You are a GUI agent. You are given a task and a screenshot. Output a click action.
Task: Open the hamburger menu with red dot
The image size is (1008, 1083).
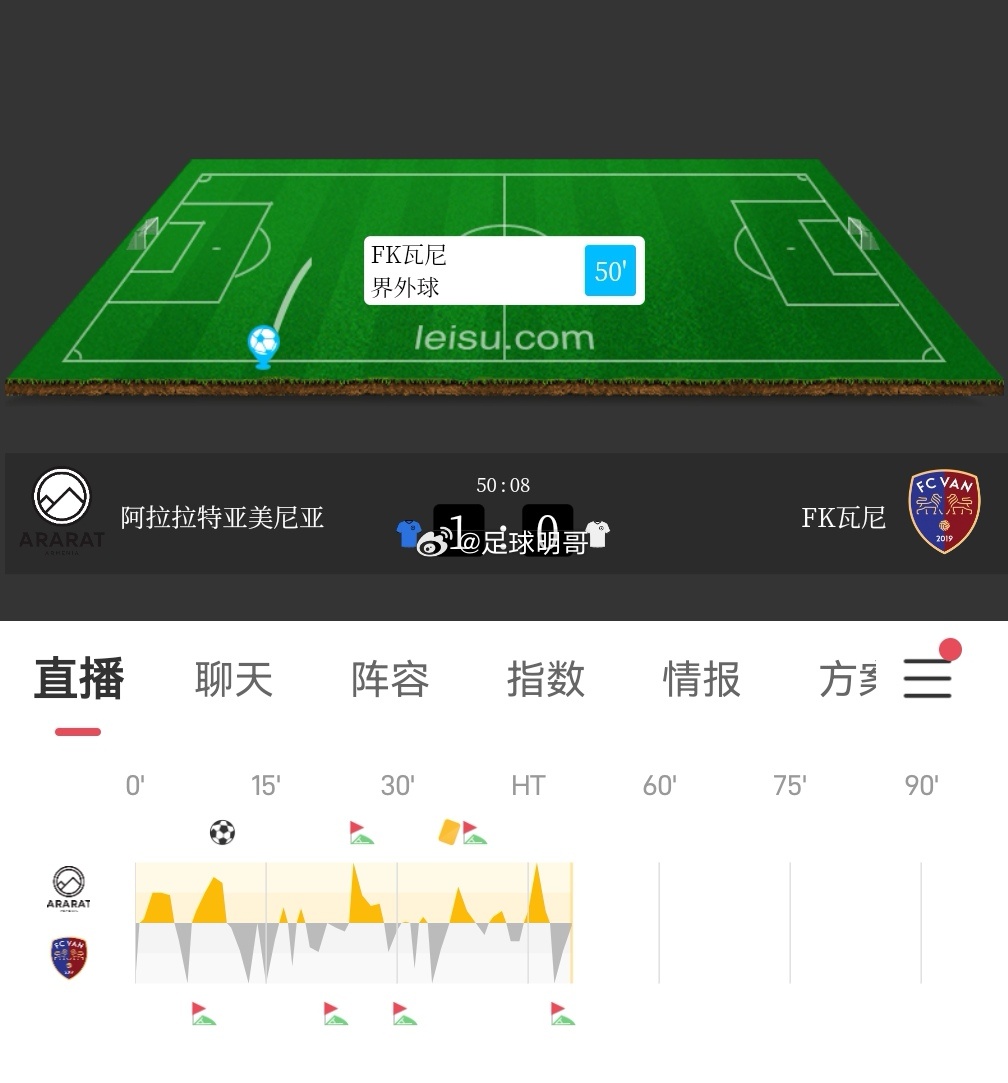928,678
